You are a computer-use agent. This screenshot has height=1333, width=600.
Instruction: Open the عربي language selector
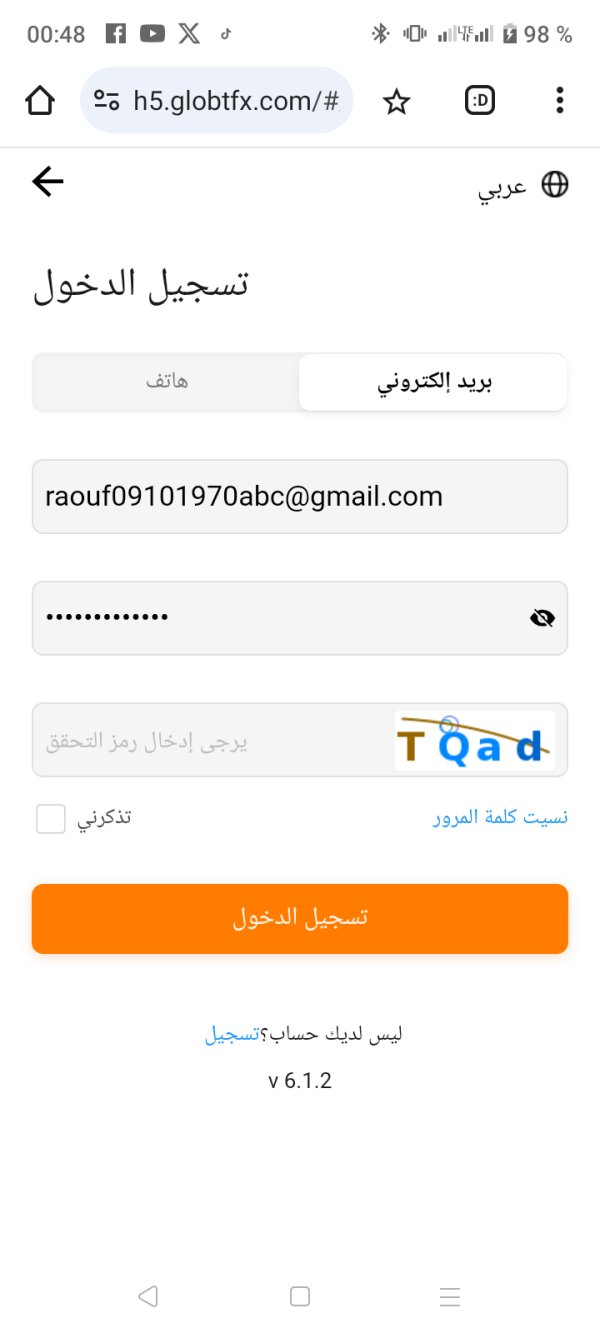(523, 186)
